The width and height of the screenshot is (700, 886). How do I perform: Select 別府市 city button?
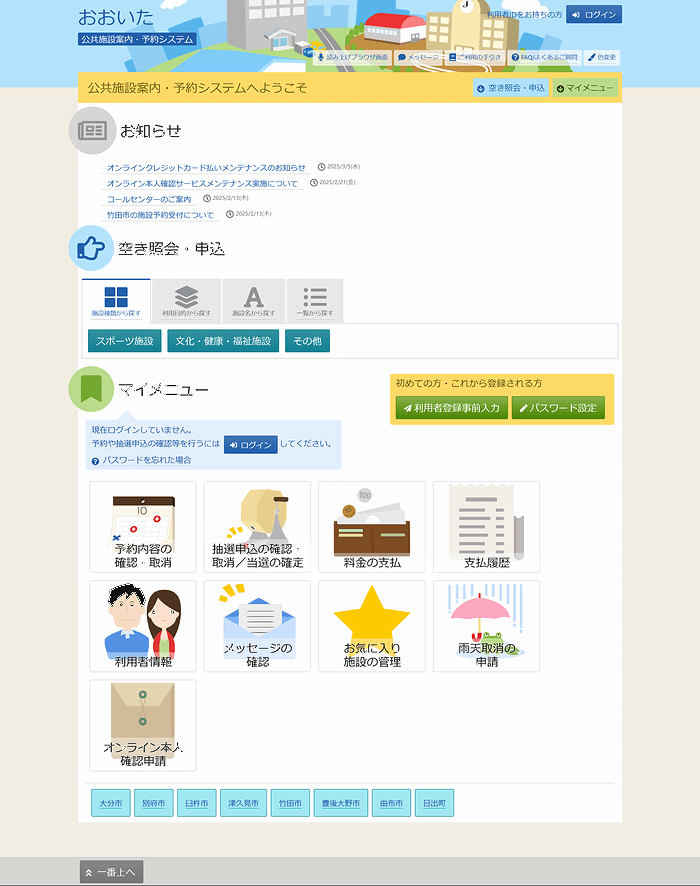coord(153,803)
